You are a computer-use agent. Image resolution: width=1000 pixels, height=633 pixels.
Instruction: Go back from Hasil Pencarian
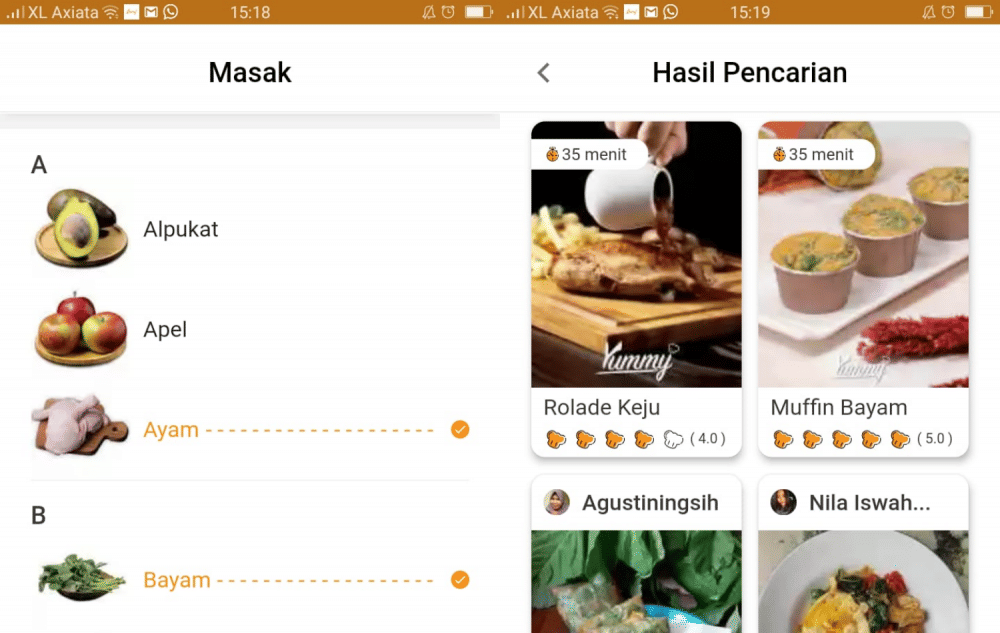click(544, 73)
